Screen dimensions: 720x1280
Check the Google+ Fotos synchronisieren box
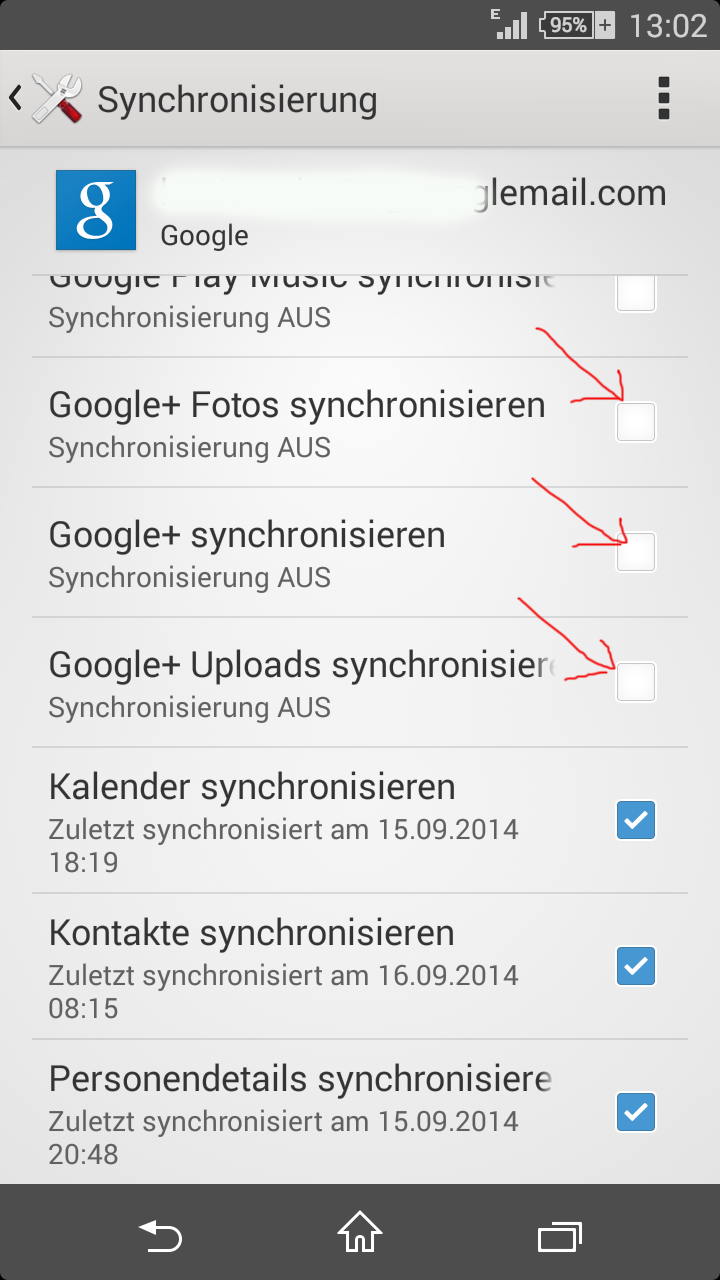click(x=636, y=422)
